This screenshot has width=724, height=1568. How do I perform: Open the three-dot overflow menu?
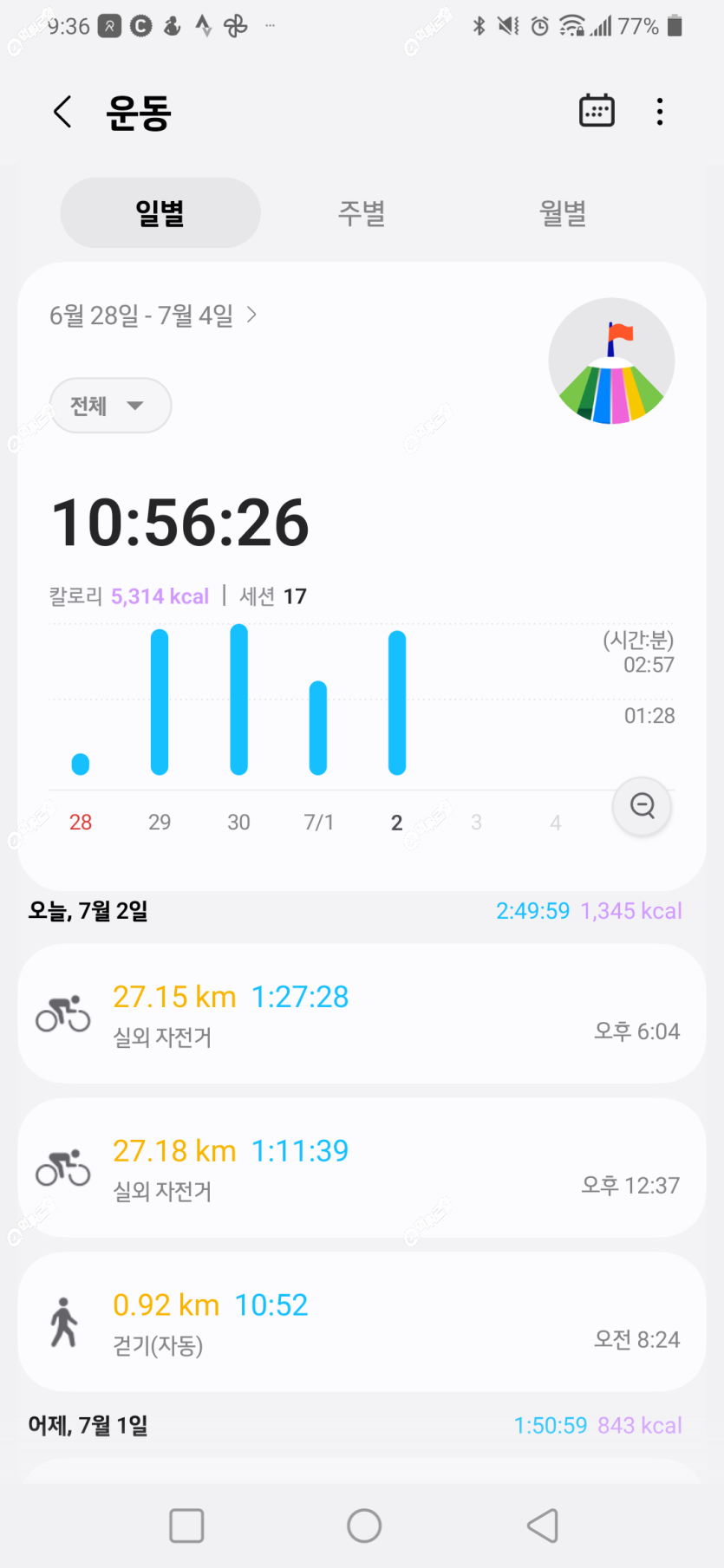click(660, 112)
